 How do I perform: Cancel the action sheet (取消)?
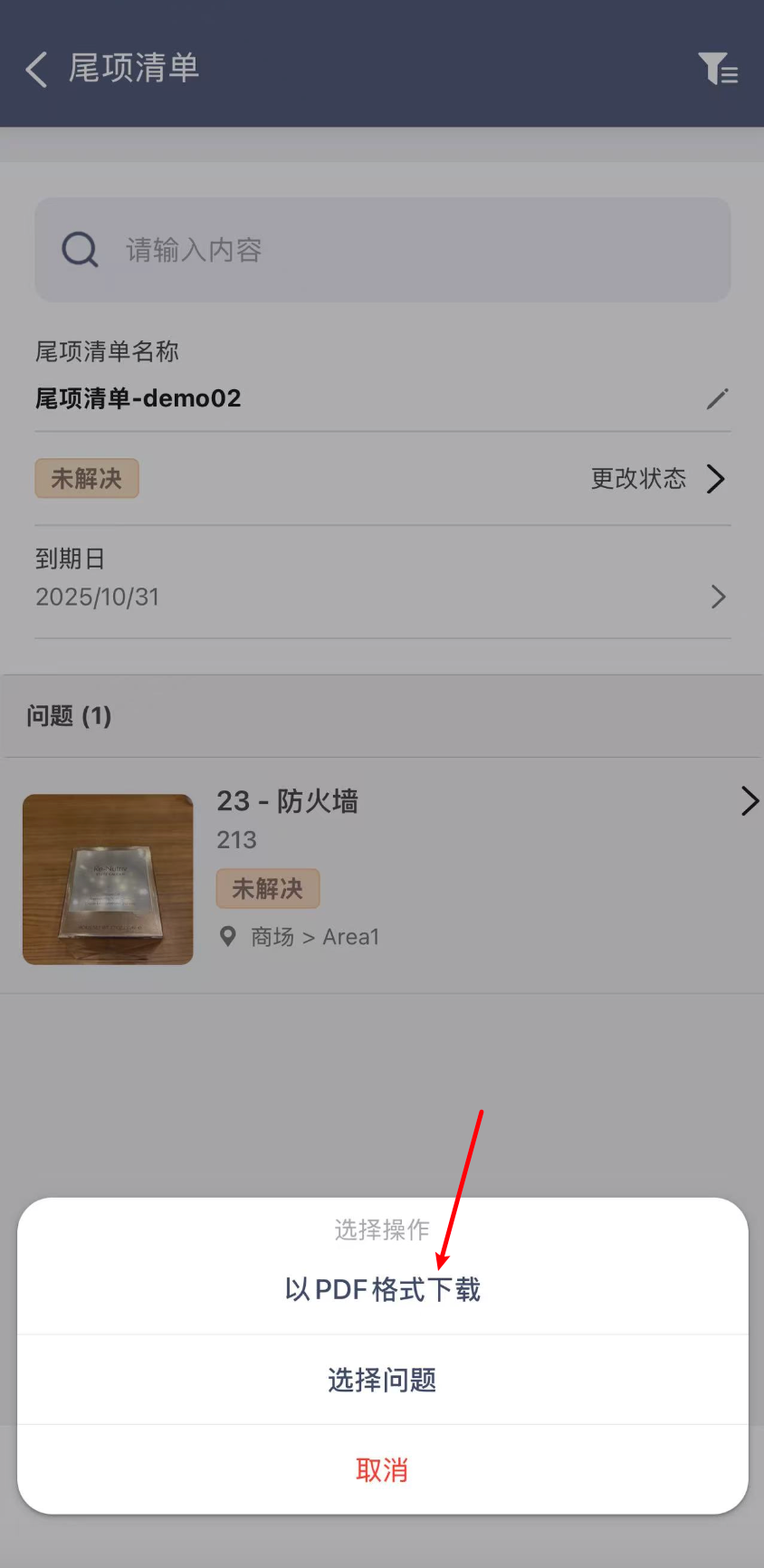pos(382,1470)
